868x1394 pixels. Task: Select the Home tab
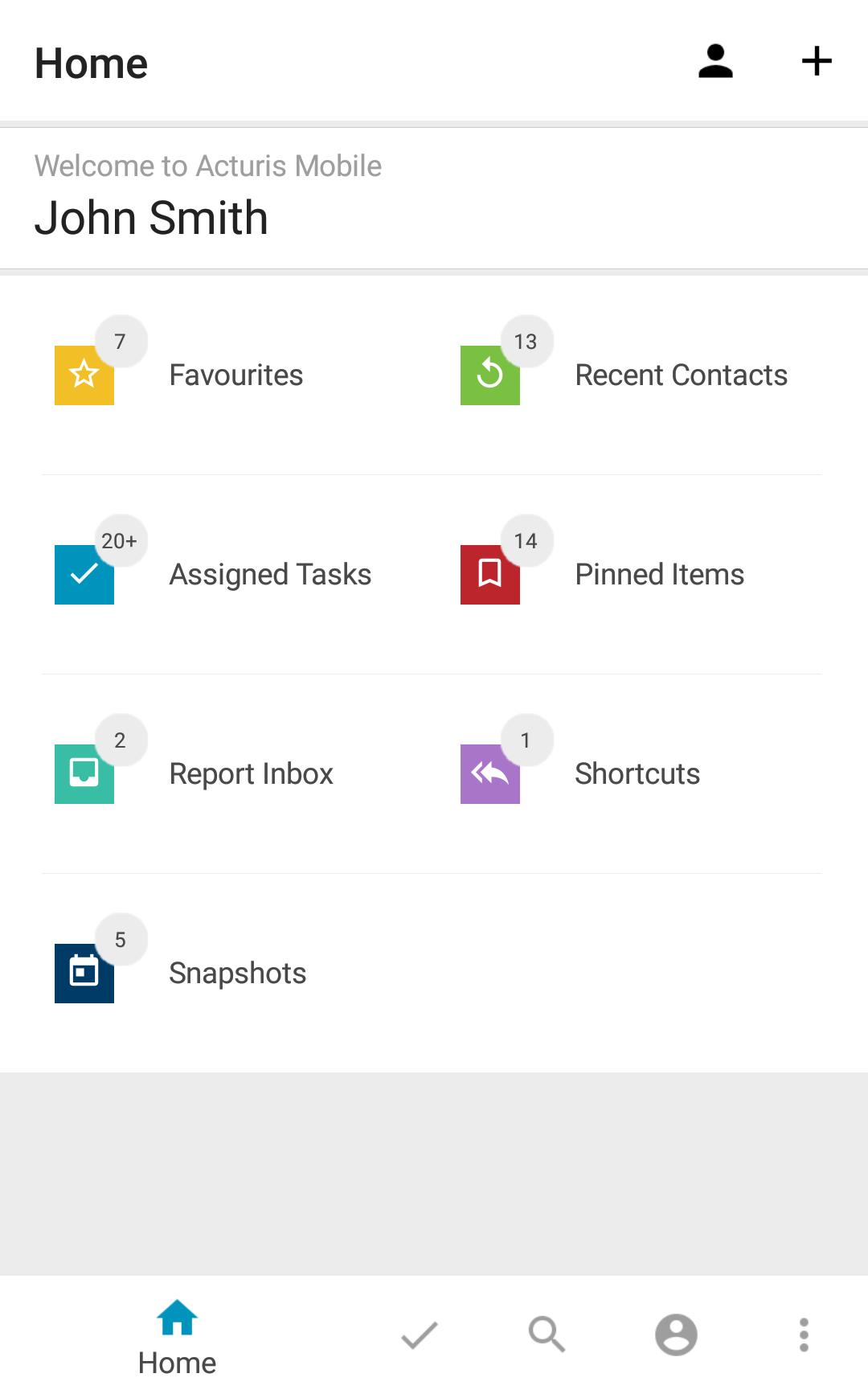(177, 1336)
